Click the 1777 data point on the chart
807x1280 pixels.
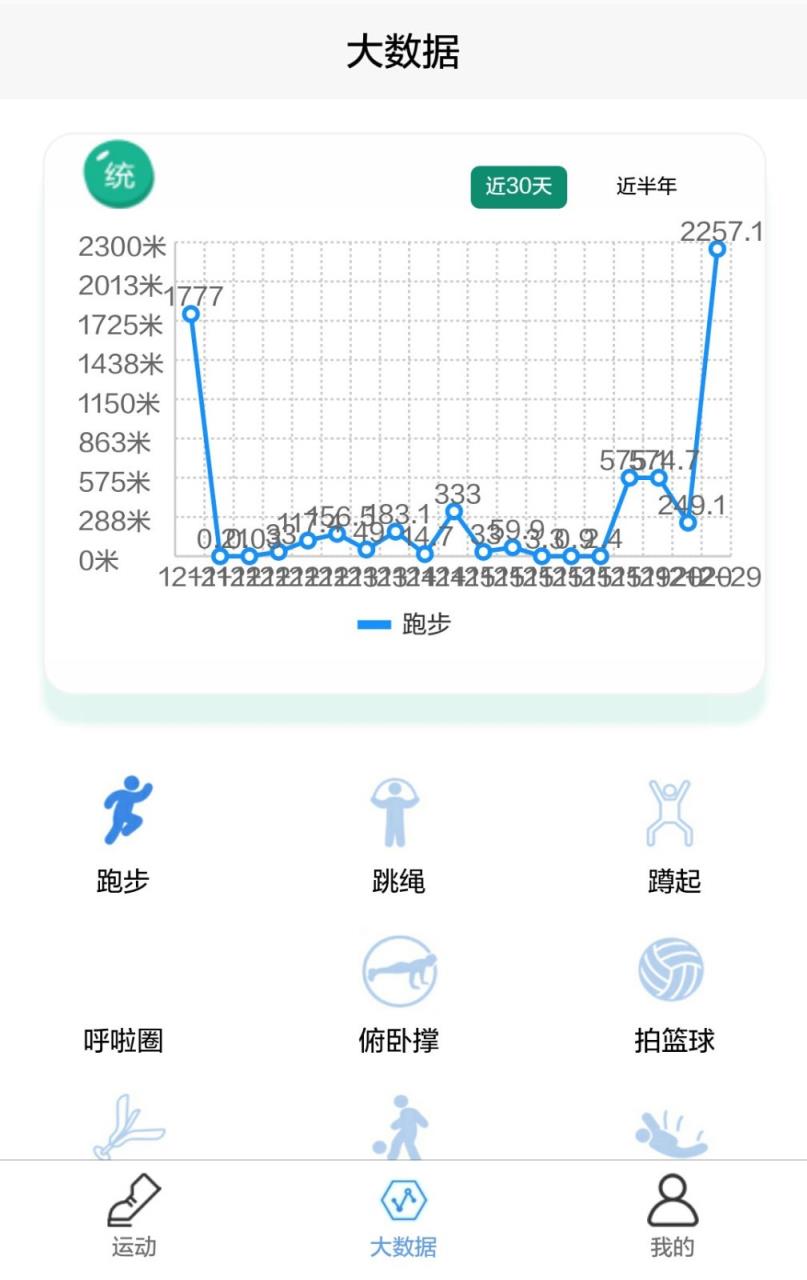click(190, 315)
